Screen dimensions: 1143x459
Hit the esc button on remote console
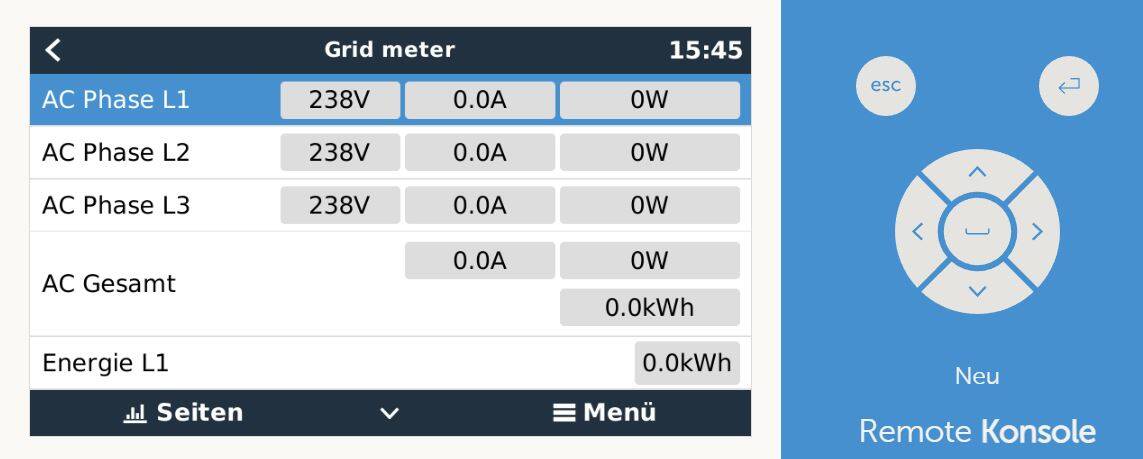point(886,86)
